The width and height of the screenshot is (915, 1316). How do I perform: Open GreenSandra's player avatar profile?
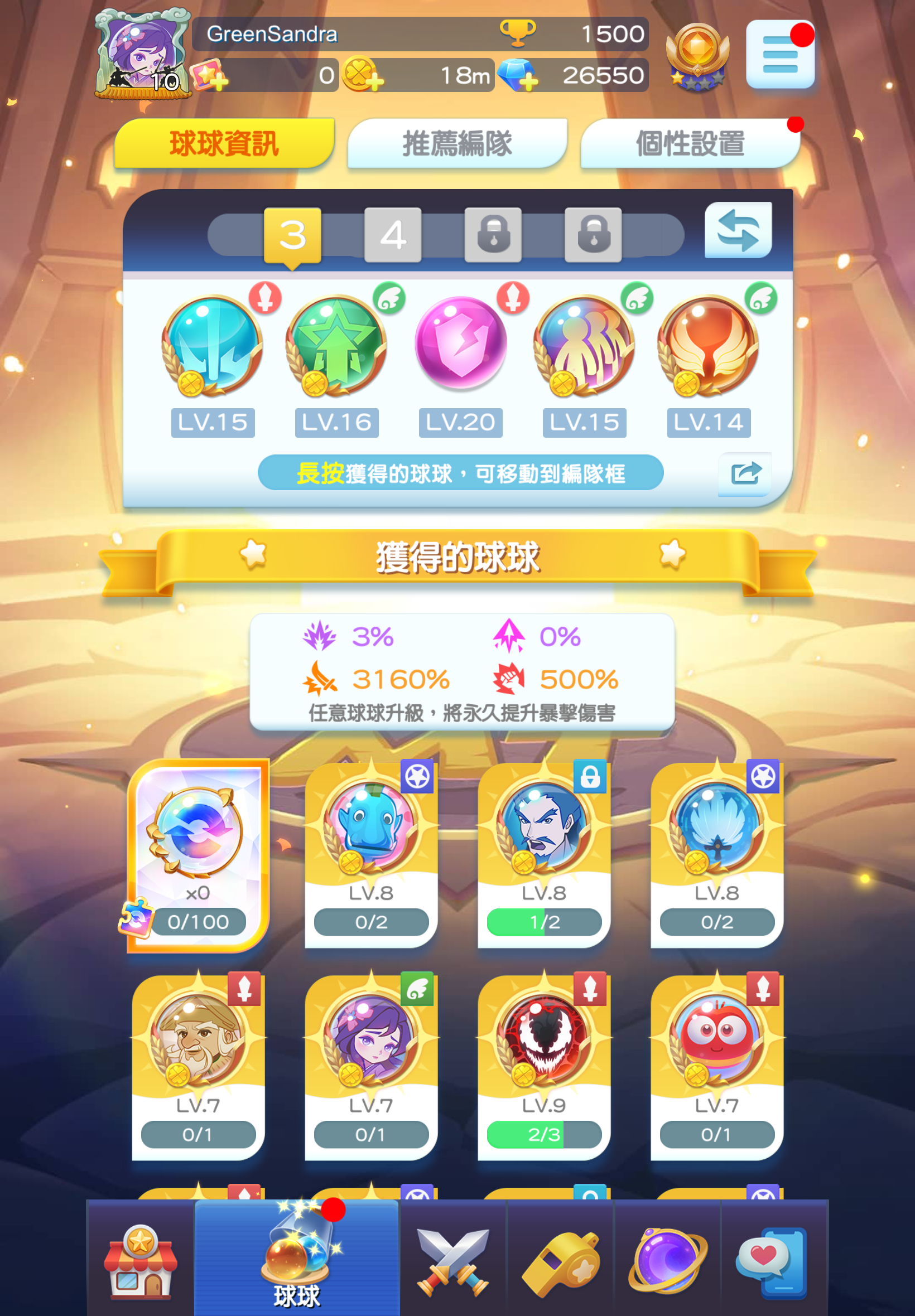pos(142,56)
